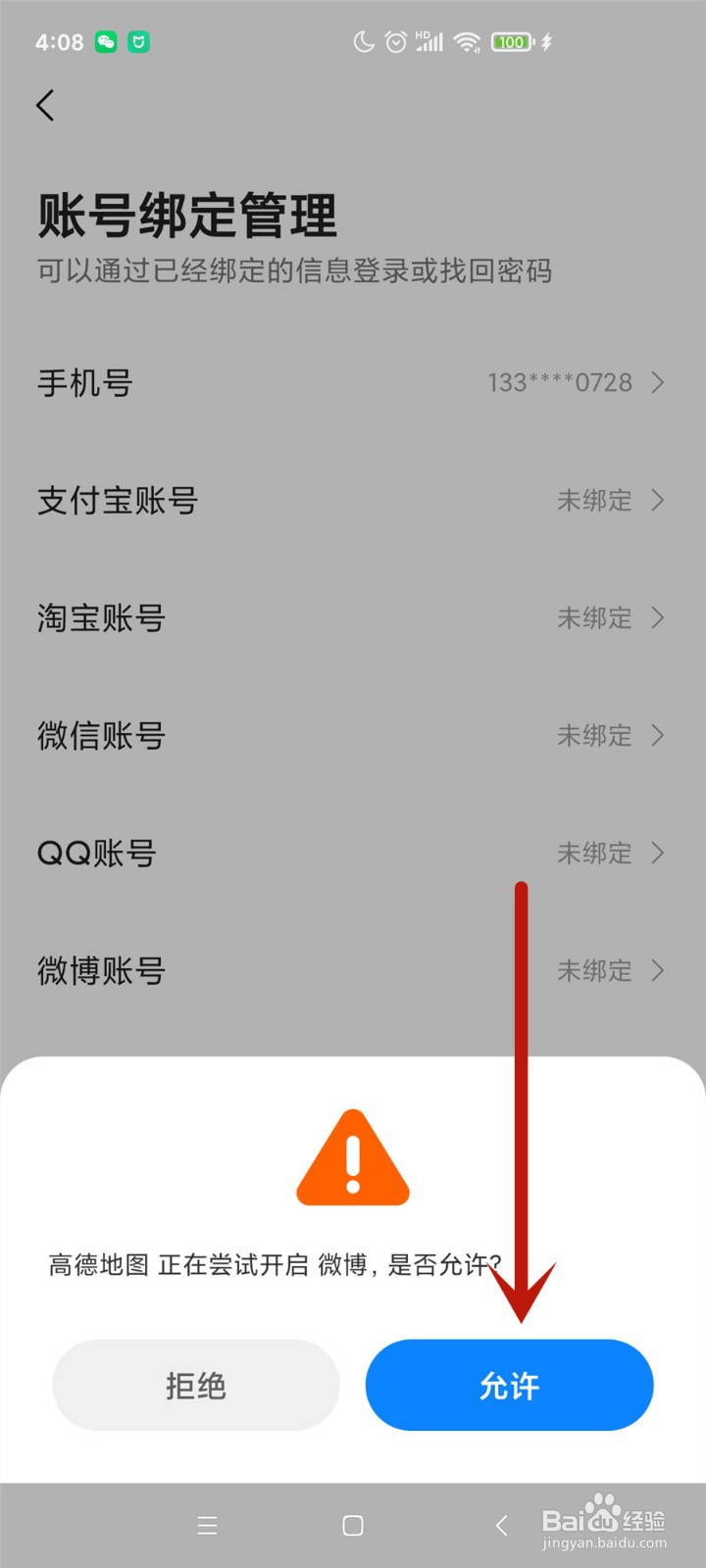706x1568 pixels.
Task: Open the 支付宝账号 row
Action: tap(353, 500)
